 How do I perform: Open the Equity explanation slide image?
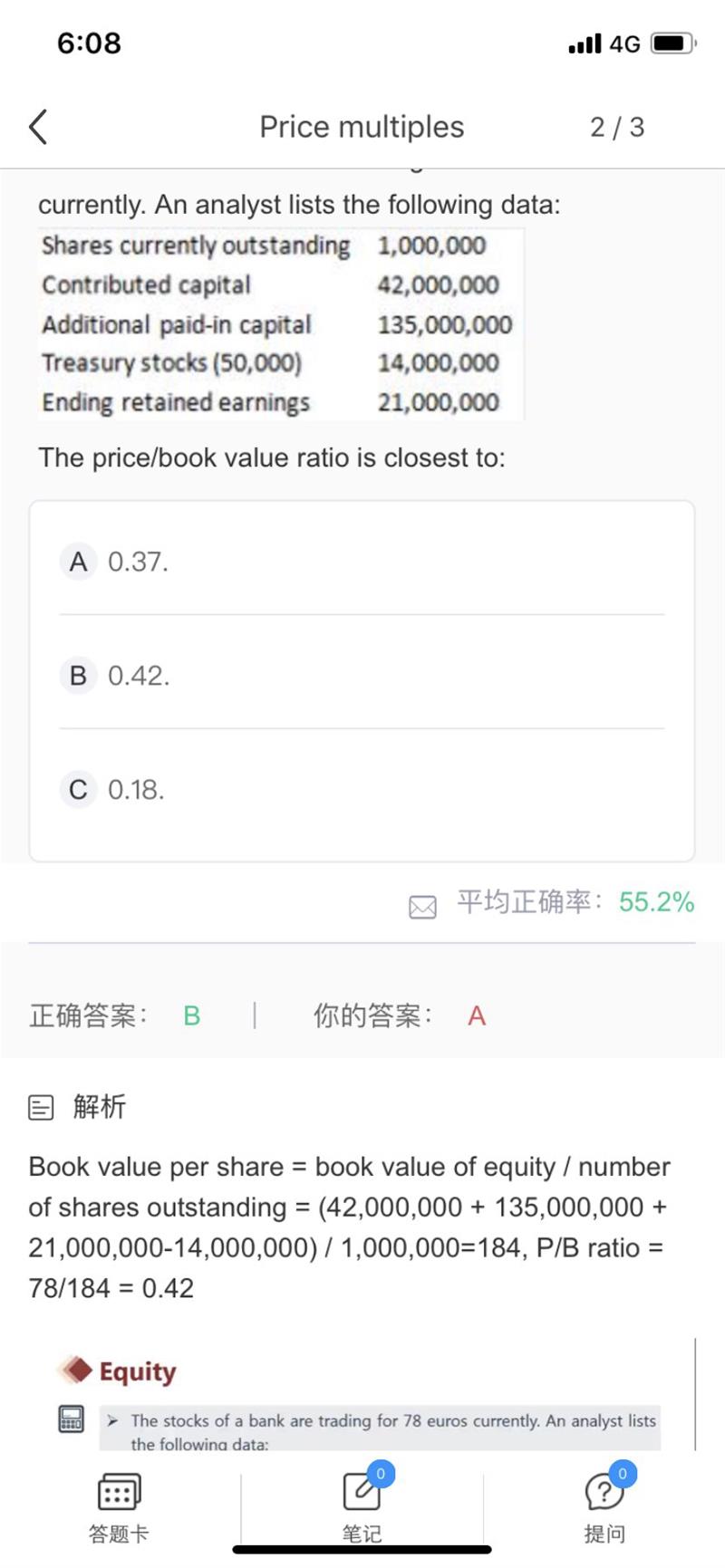381,1400
